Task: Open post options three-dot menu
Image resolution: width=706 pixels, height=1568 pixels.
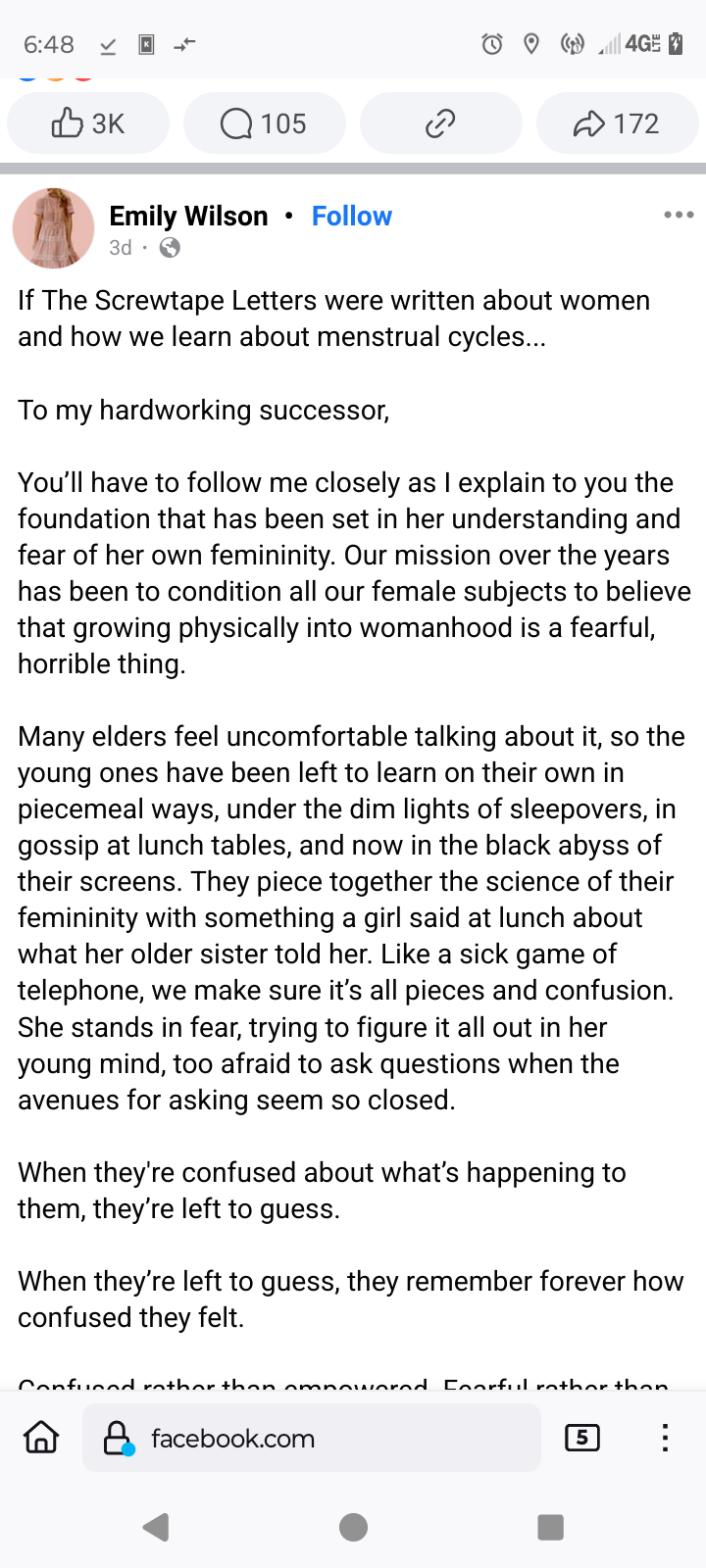Action: click(x=679, y=215)
